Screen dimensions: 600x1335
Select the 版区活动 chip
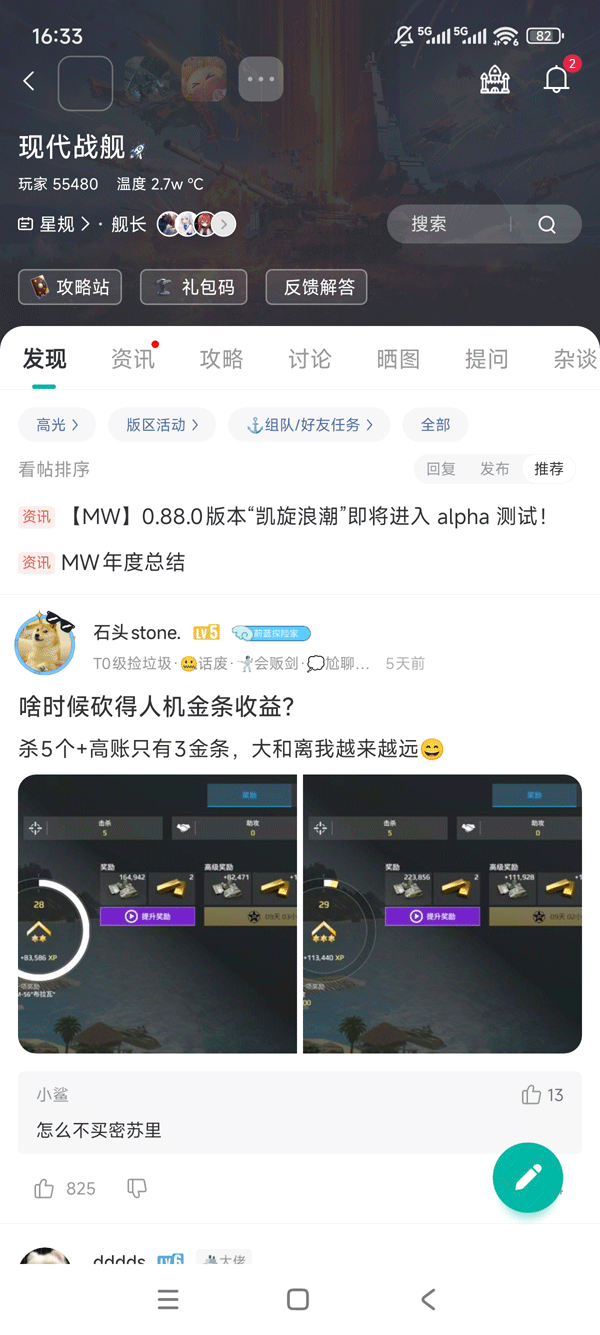point(161,425)
